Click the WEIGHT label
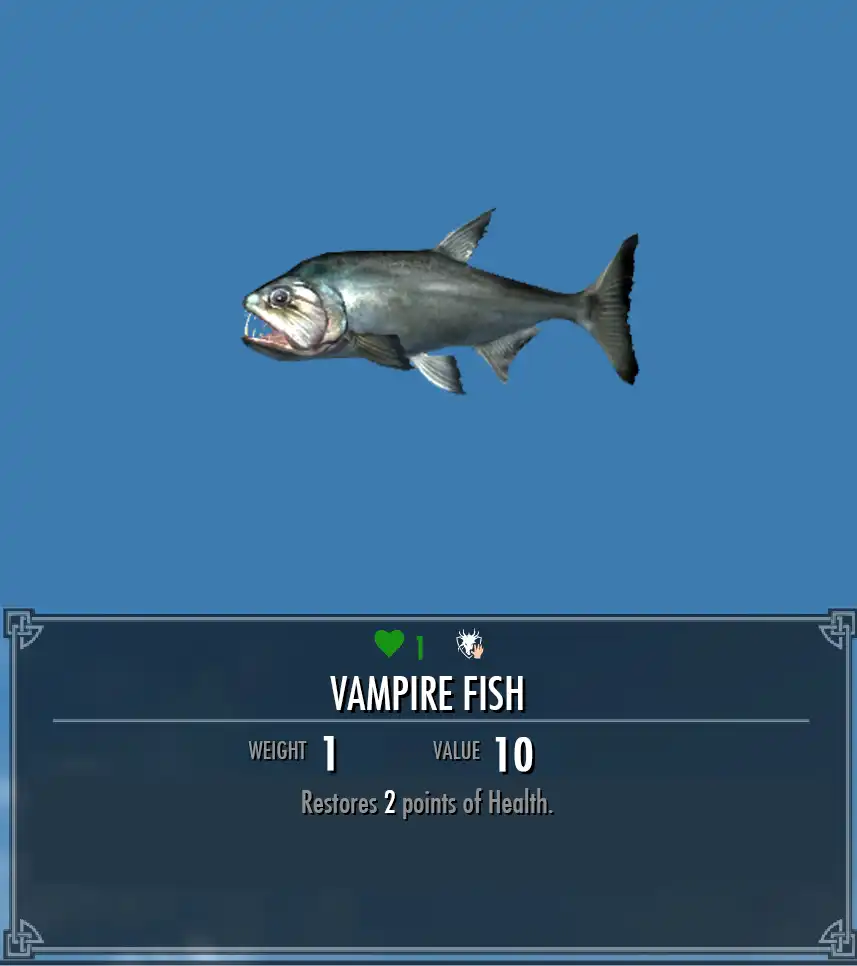857x966 pixels. [x=276, y=751]
